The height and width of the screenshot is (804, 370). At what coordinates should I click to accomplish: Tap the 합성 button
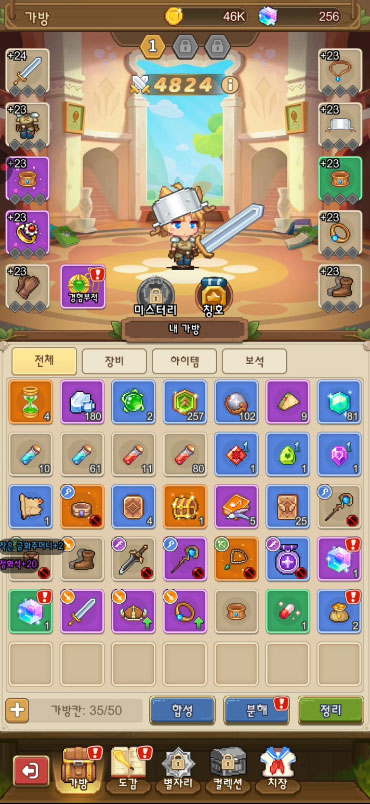click(x=182, y=710)
